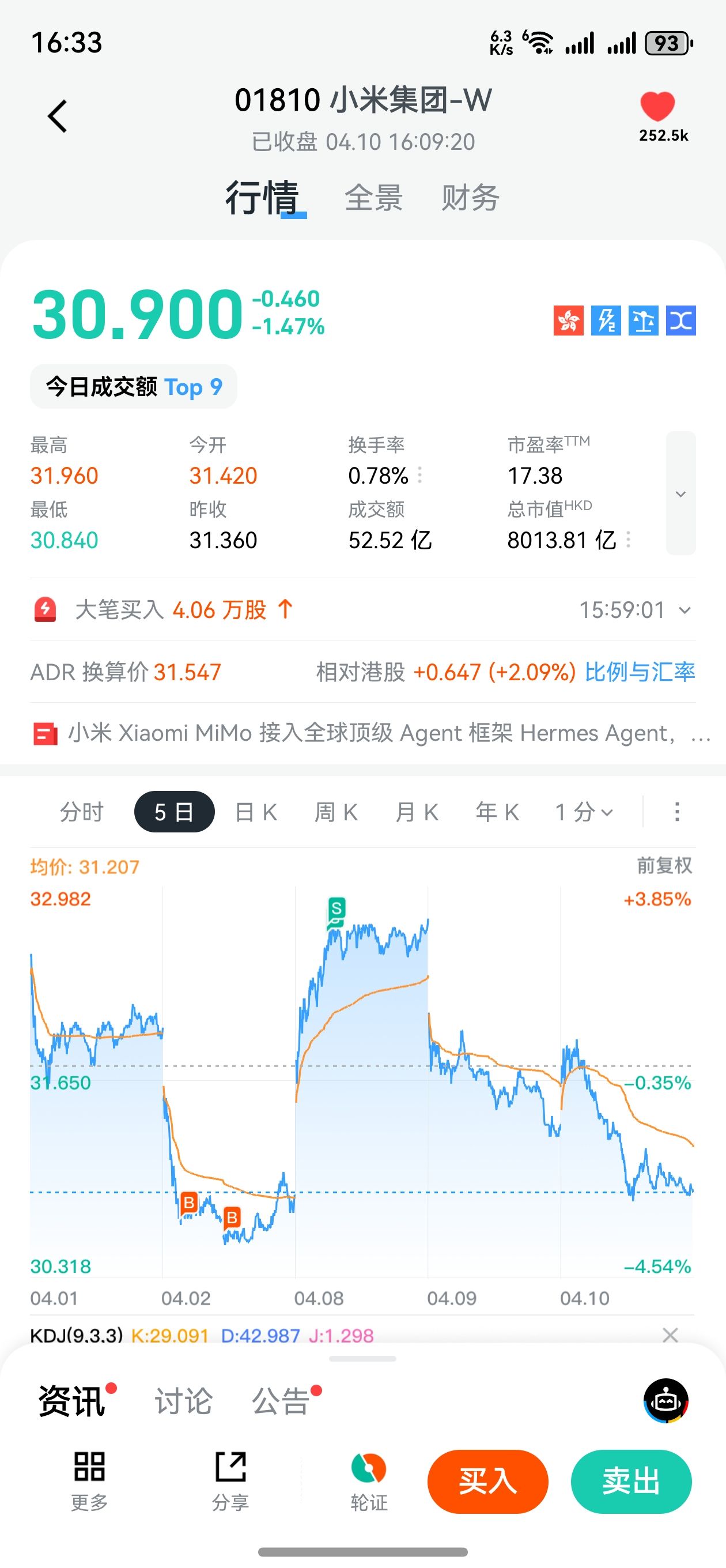The image size is (726, 1568).
Task: Switch chart to 日K
Action: (256, 812)
